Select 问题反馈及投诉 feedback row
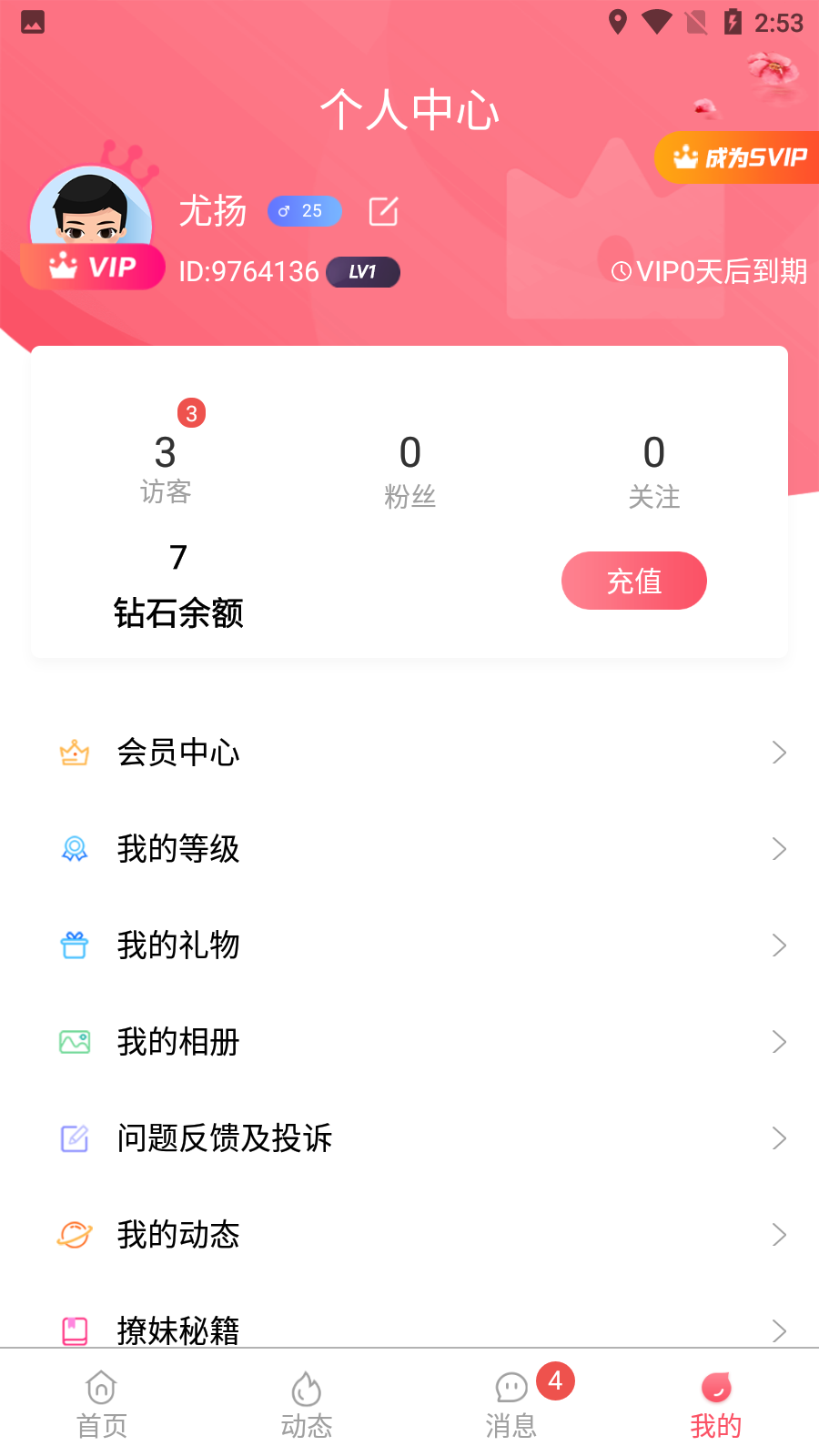This screenshot has width=819, height=1456. (x=409, y=1138)
